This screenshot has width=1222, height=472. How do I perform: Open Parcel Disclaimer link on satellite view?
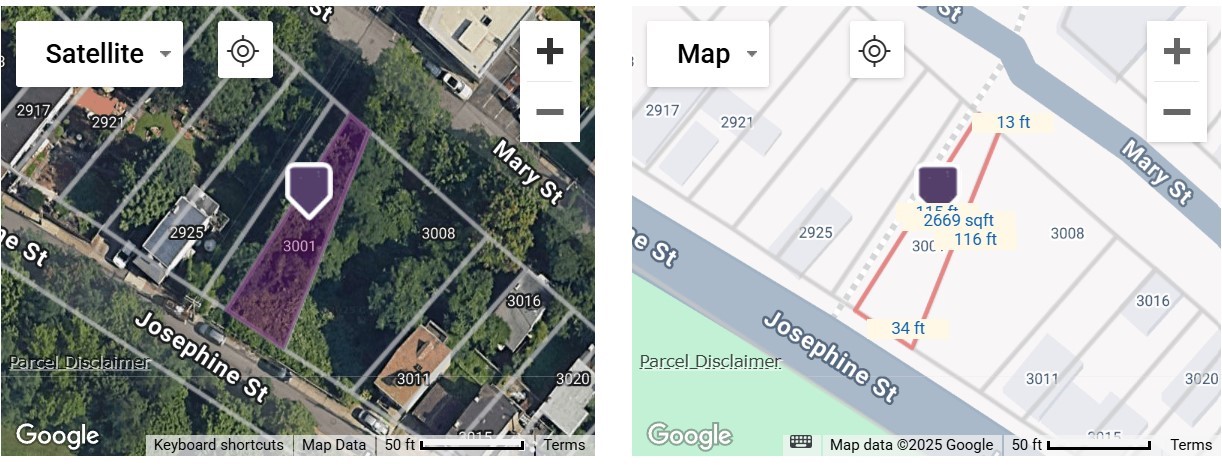79,362
